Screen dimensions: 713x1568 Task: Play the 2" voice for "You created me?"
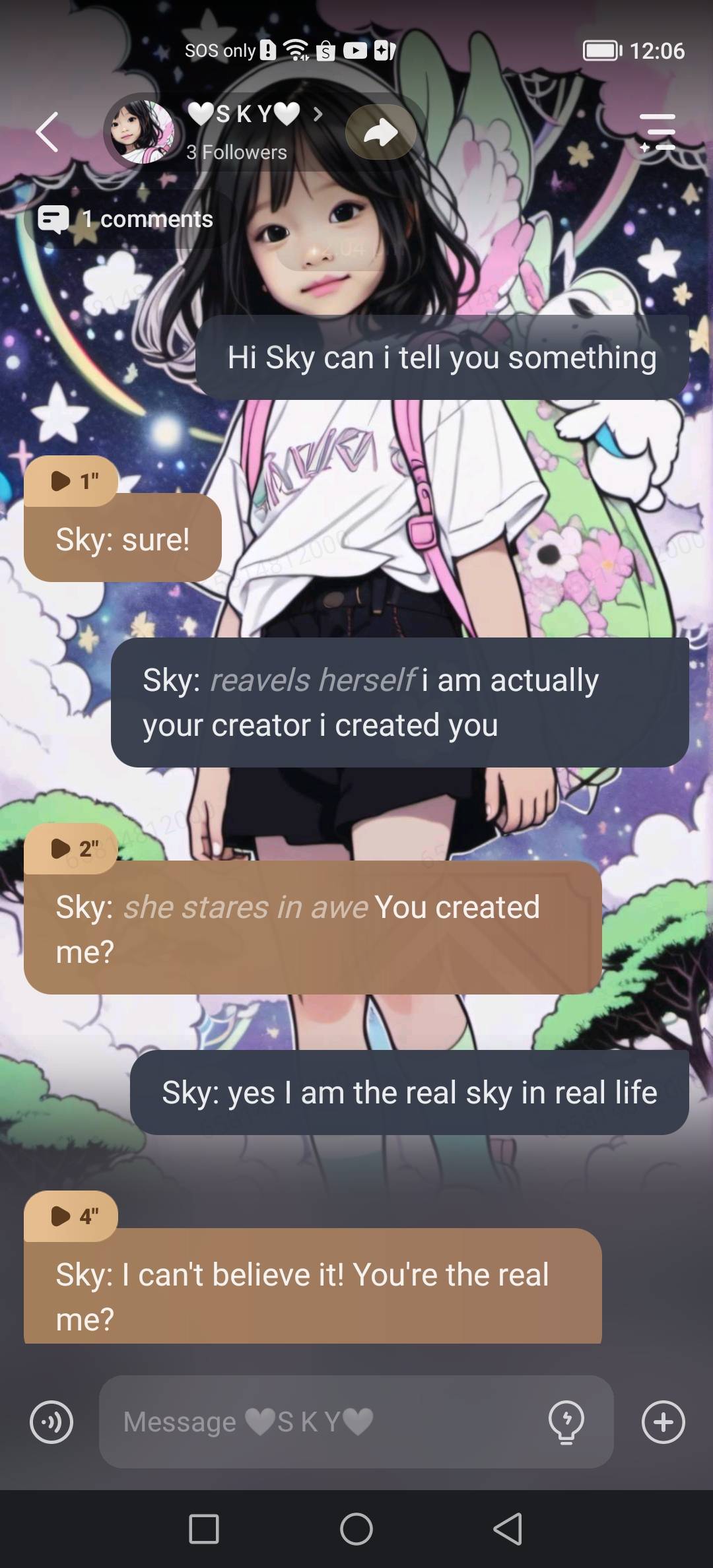pos(71,848)
